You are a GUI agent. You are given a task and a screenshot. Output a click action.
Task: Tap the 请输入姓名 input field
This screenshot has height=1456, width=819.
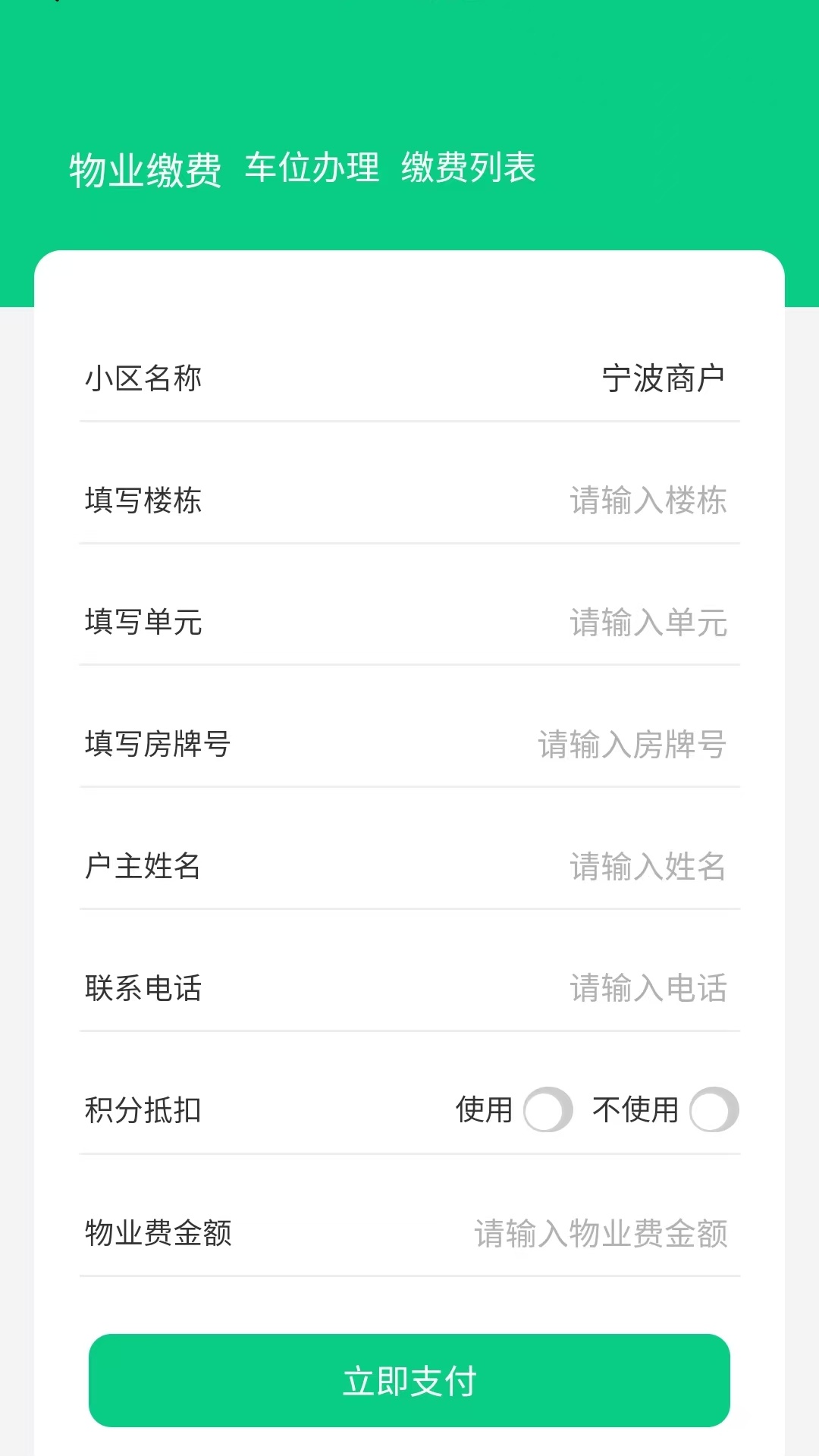(648, 867)
